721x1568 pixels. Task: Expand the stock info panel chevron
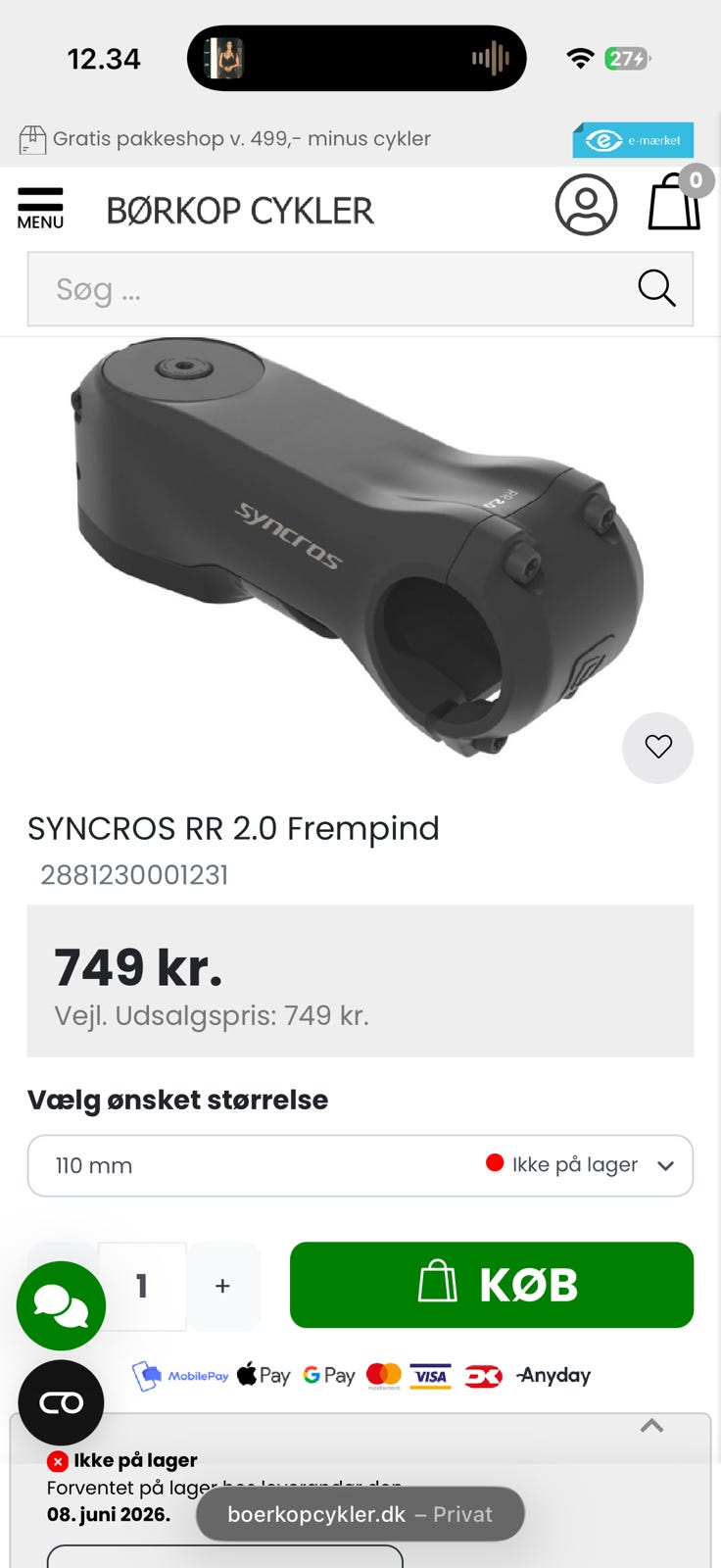(652, 1427)
